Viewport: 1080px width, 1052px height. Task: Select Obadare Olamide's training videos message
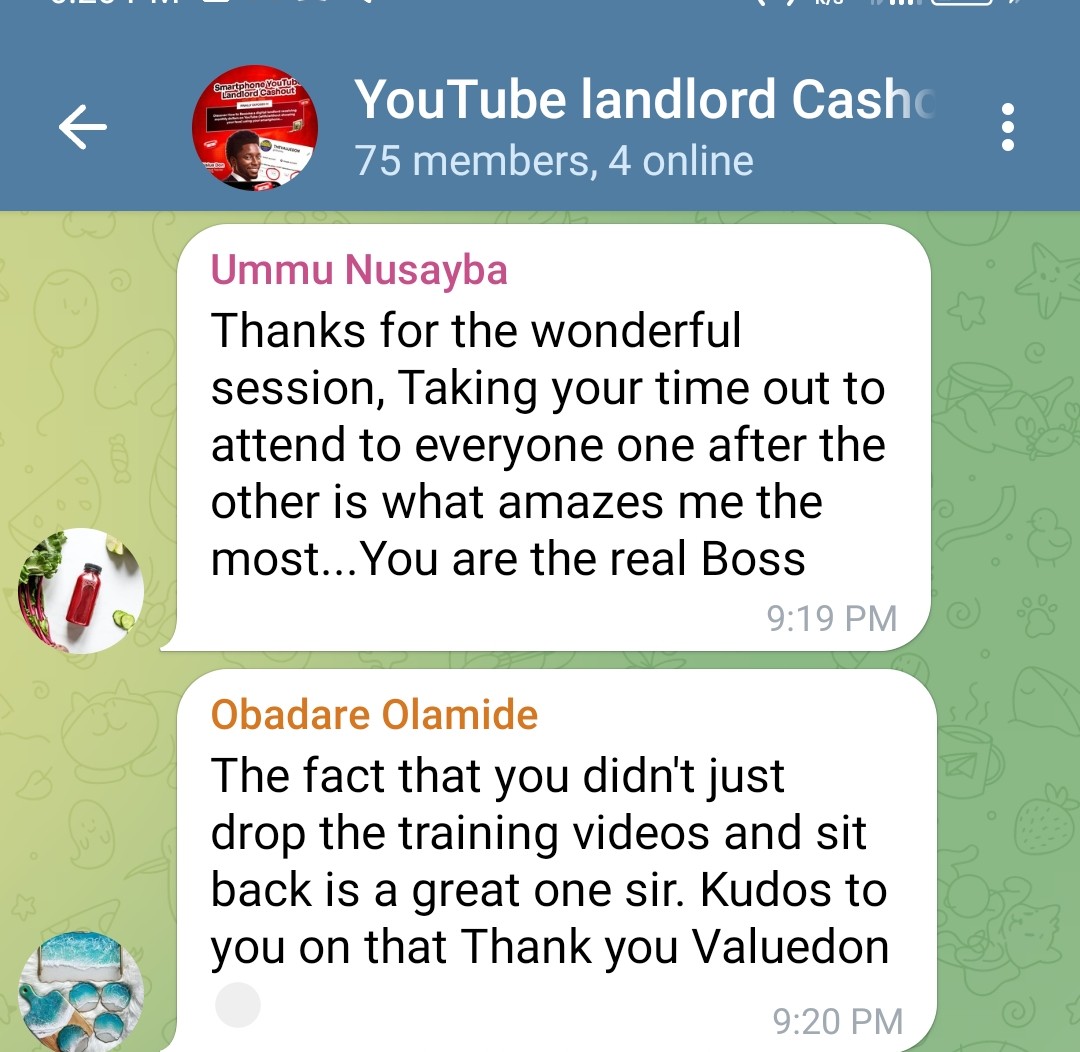pyautogui.click(x=548, y=860)
